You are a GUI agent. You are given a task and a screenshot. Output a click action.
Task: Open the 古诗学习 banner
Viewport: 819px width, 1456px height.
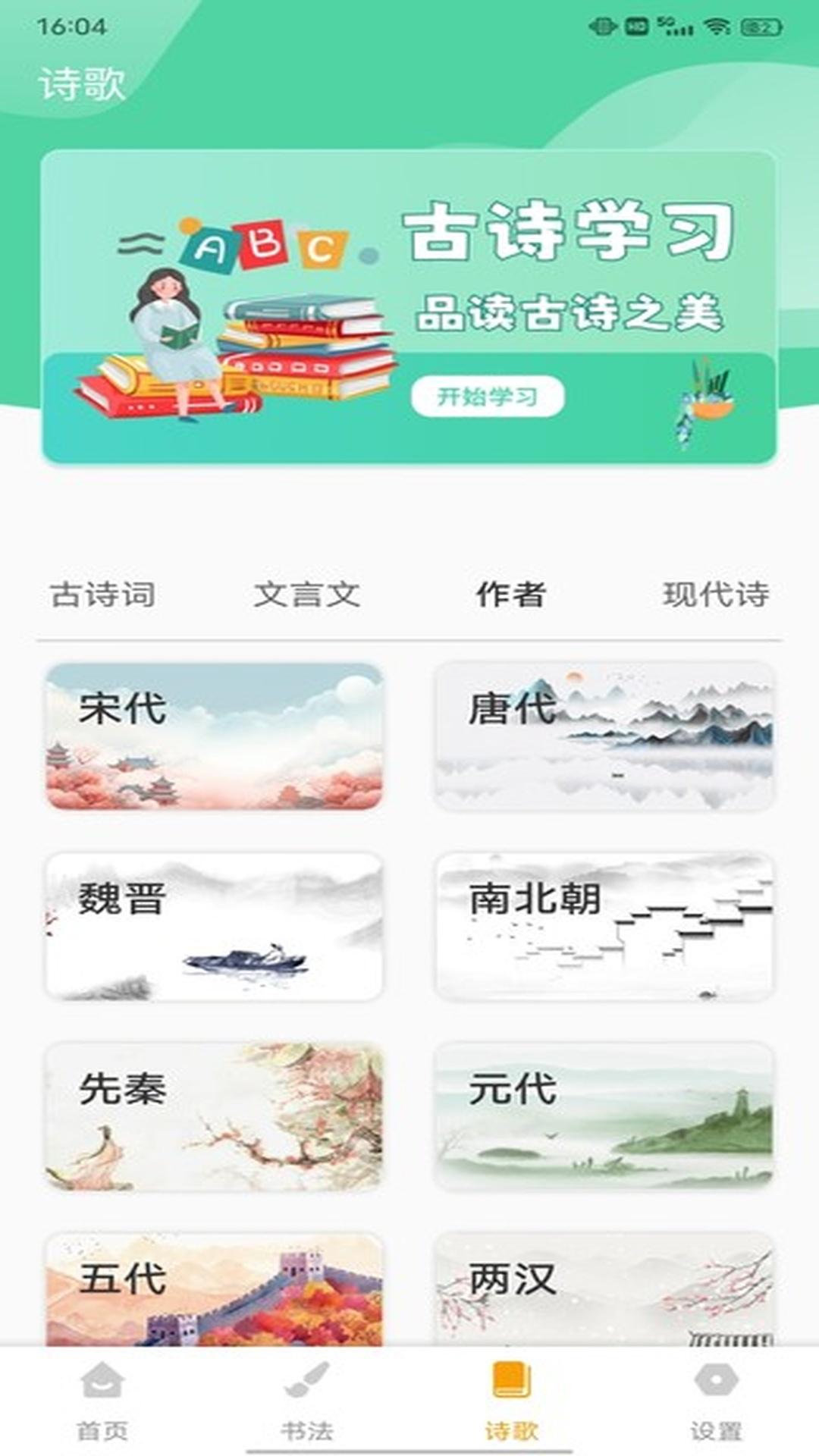409,303
